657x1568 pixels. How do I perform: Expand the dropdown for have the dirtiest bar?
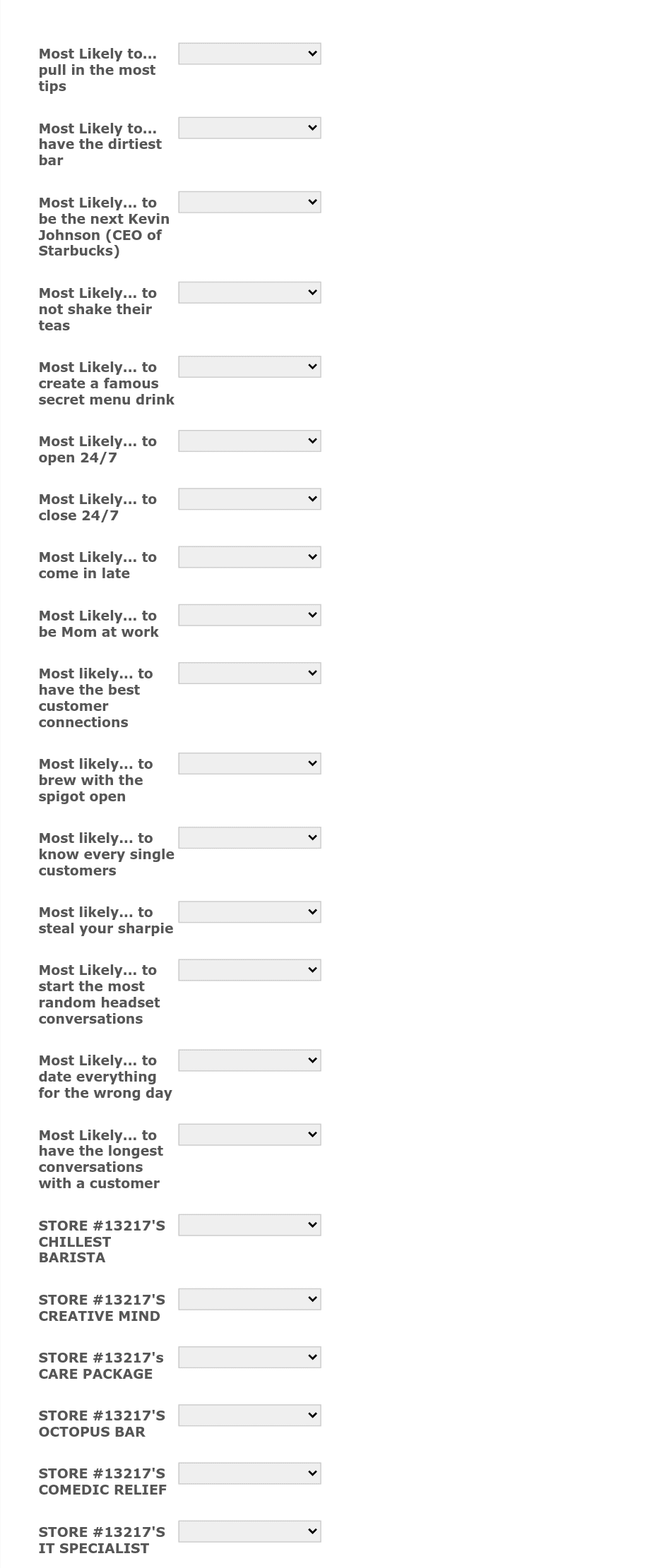[249, 128]
